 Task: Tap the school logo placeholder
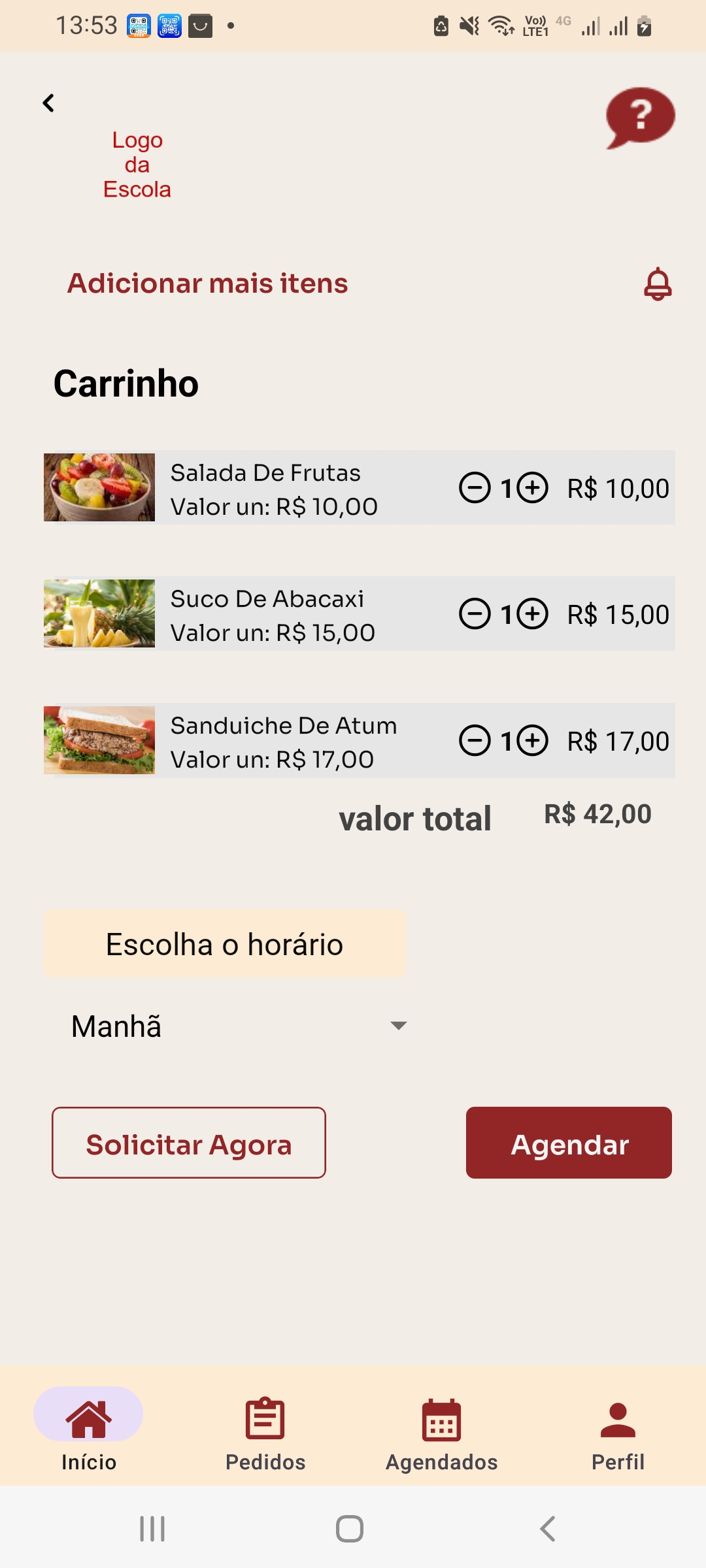coord(136,164)
